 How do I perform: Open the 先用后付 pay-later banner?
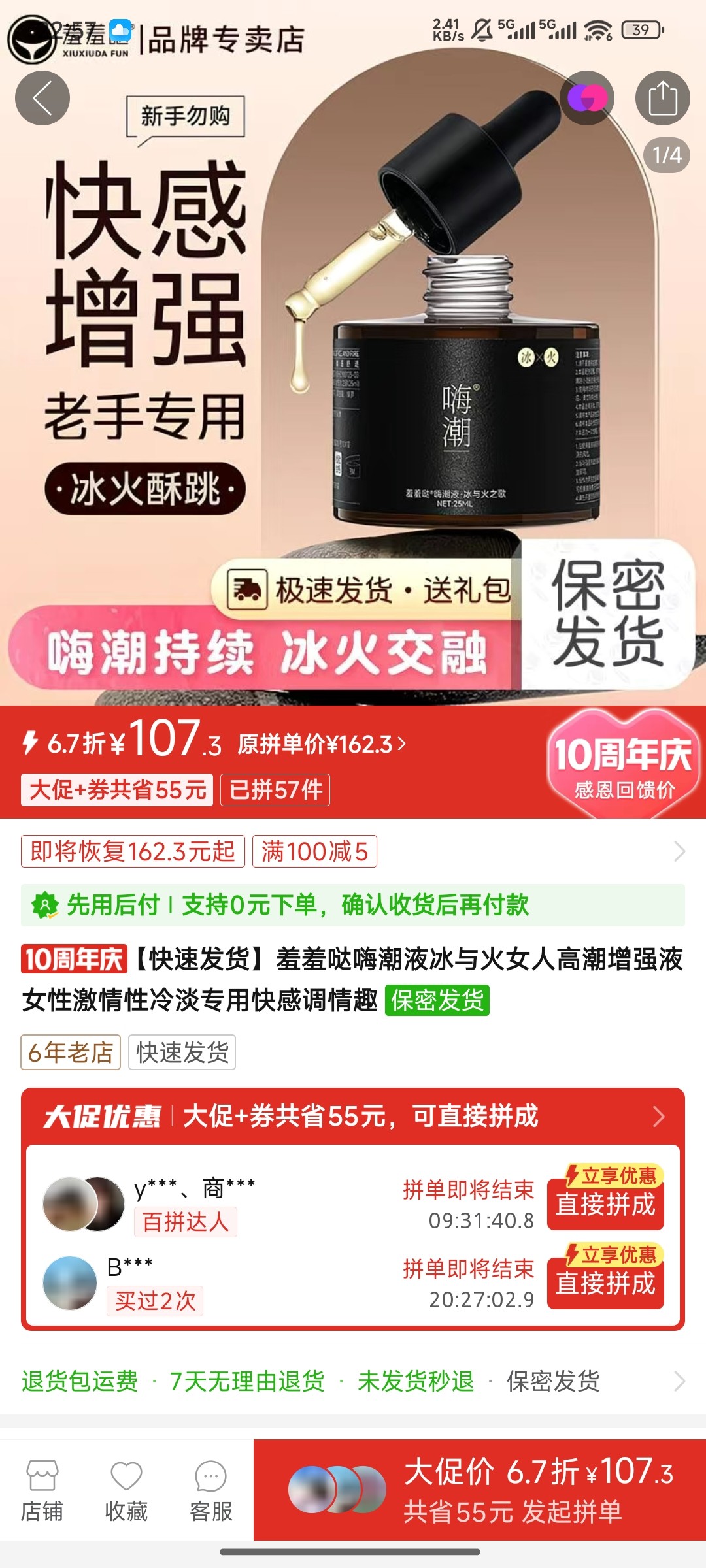pyautogui.click(x=353, y=906)
